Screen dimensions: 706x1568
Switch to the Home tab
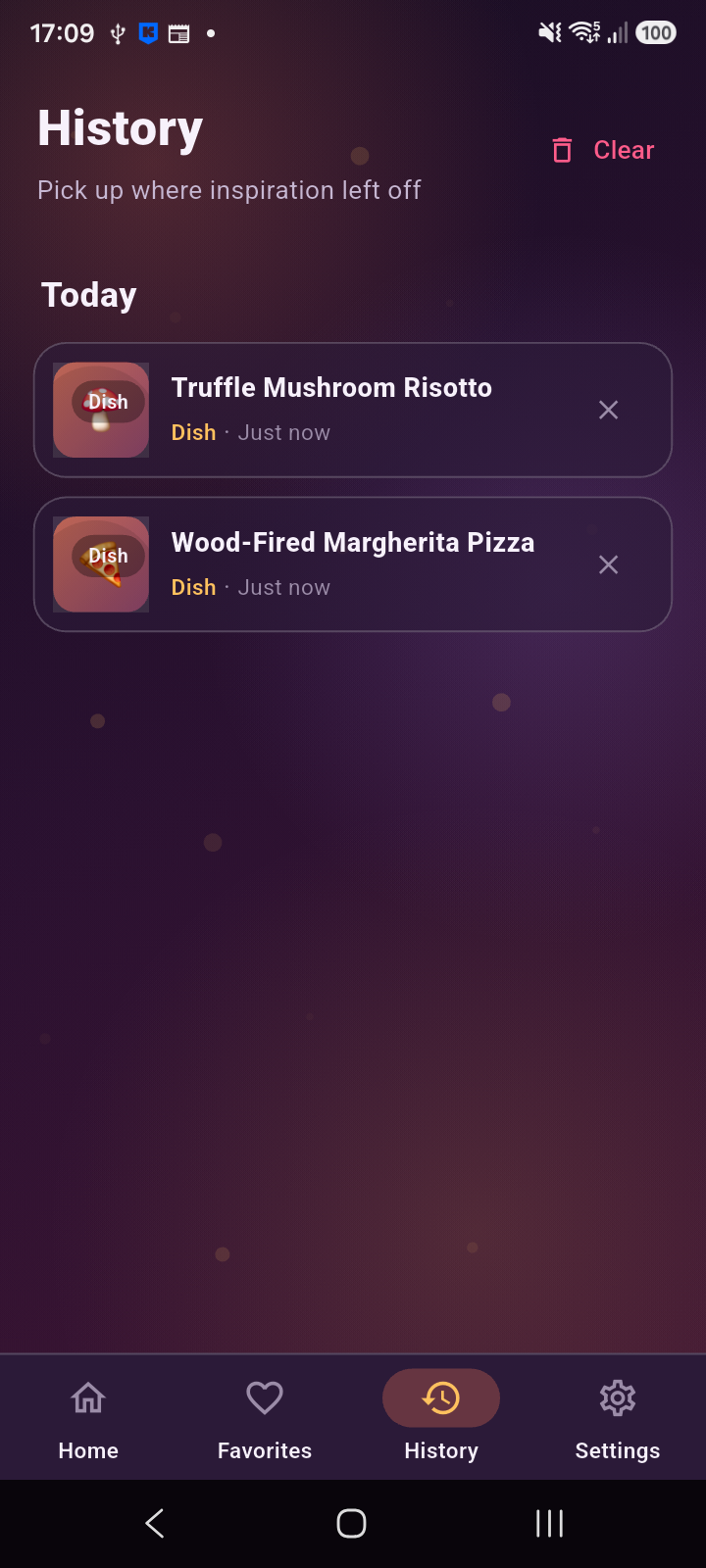pyautogui.click(x=88, y=1417)
